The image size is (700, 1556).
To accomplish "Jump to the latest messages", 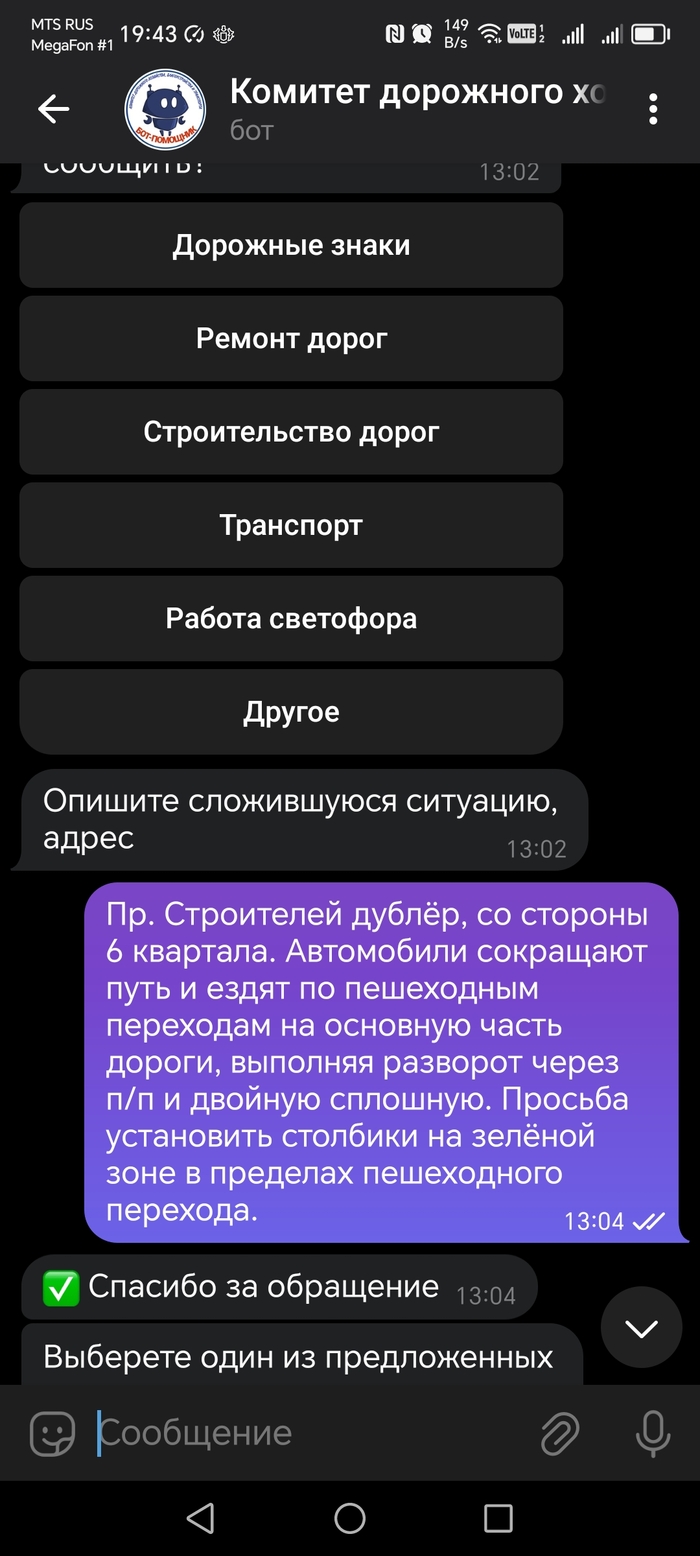I will (641, 1327).
